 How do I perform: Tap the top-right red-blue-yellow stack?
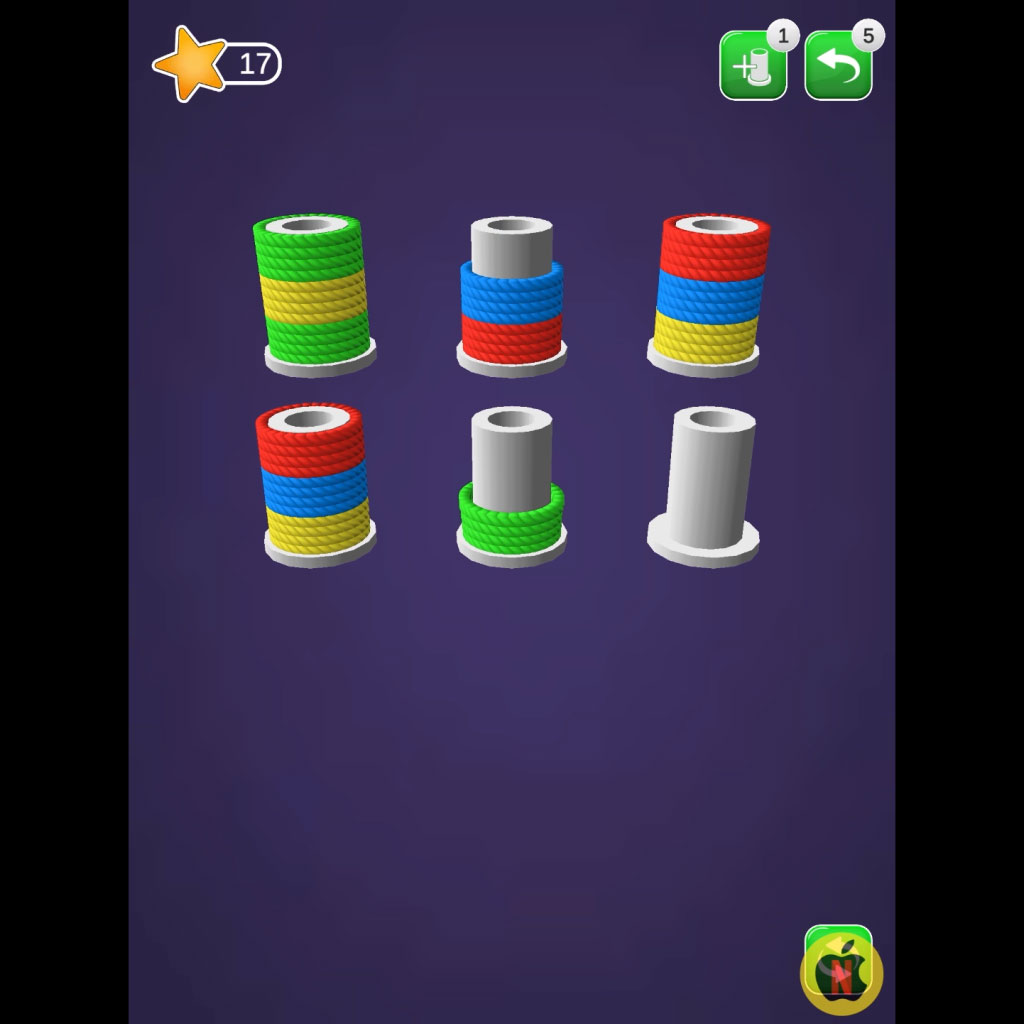[709, 292]
